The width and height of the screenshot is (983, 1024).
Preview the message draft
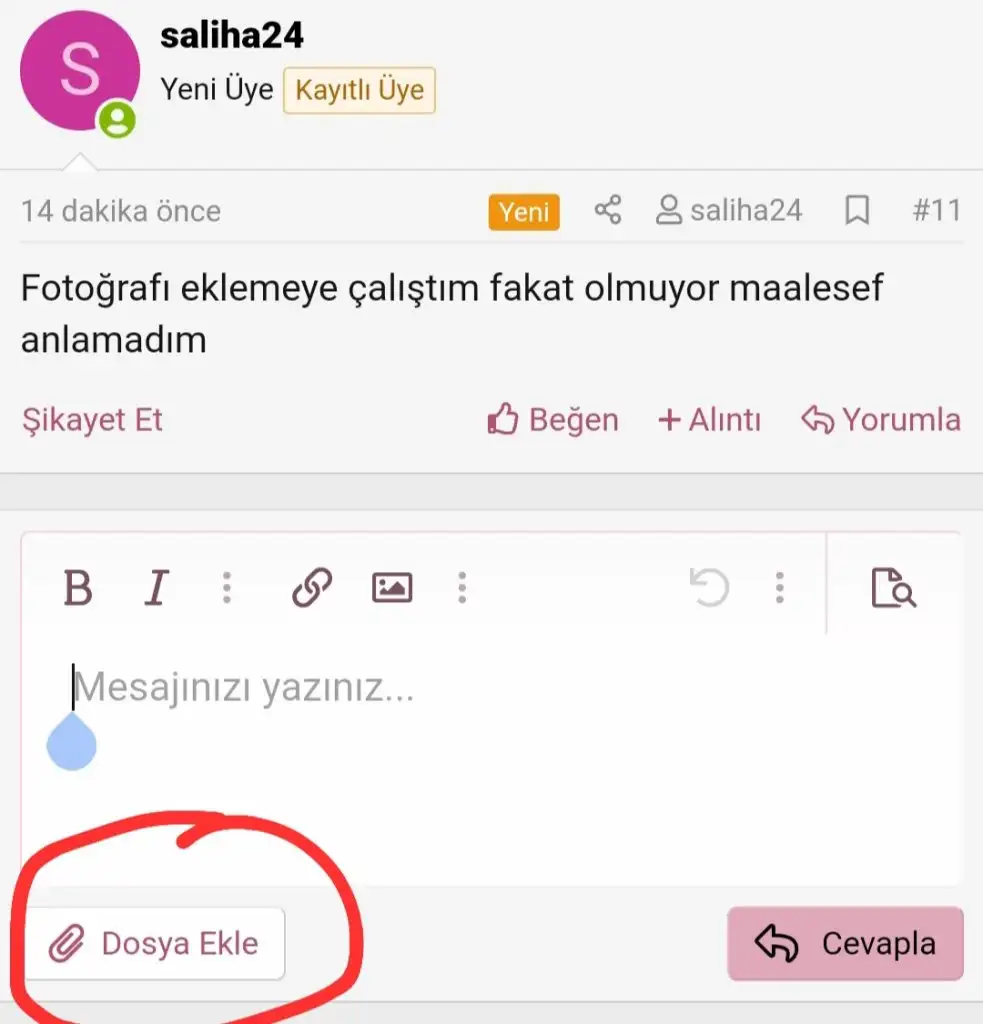pos(894,588)
